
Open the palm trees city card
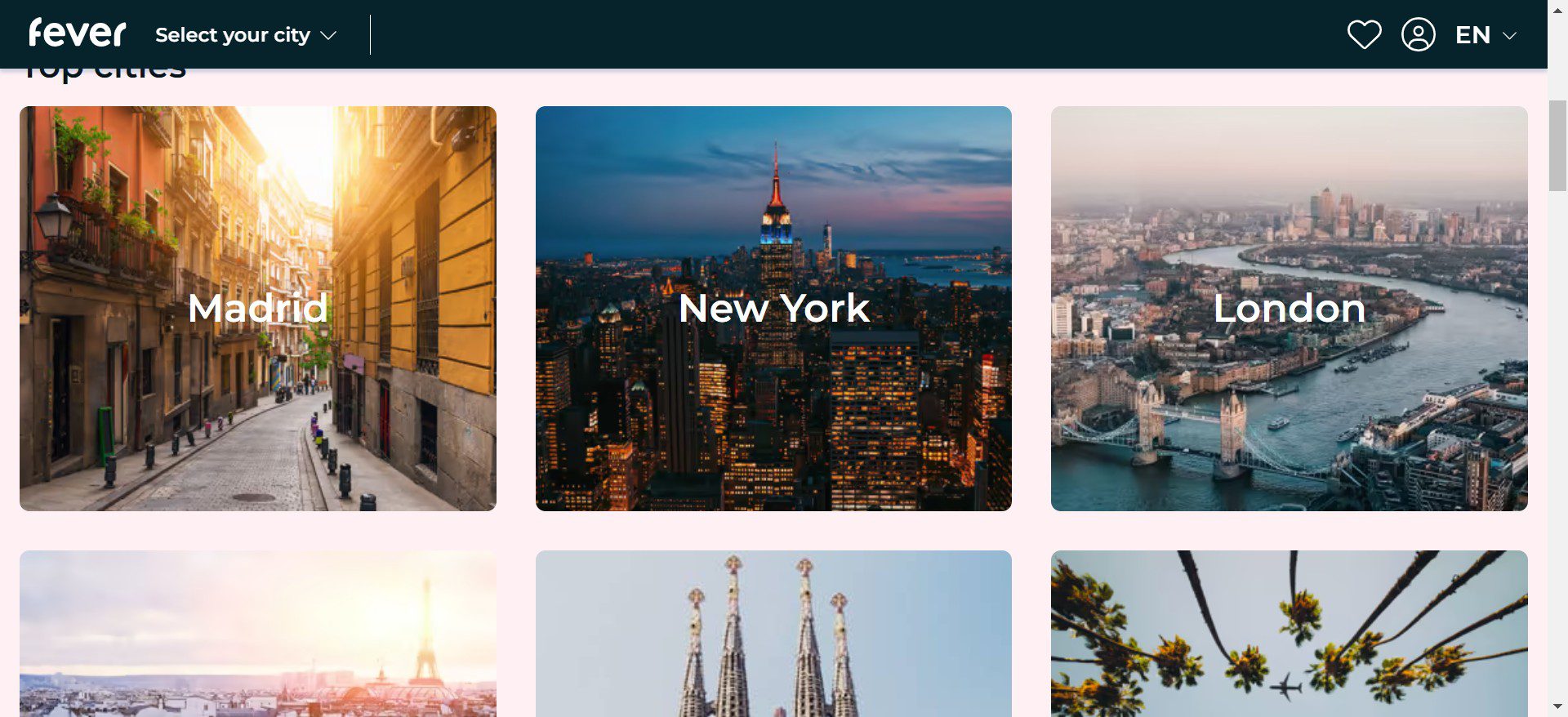click(x=1289, y=634)
